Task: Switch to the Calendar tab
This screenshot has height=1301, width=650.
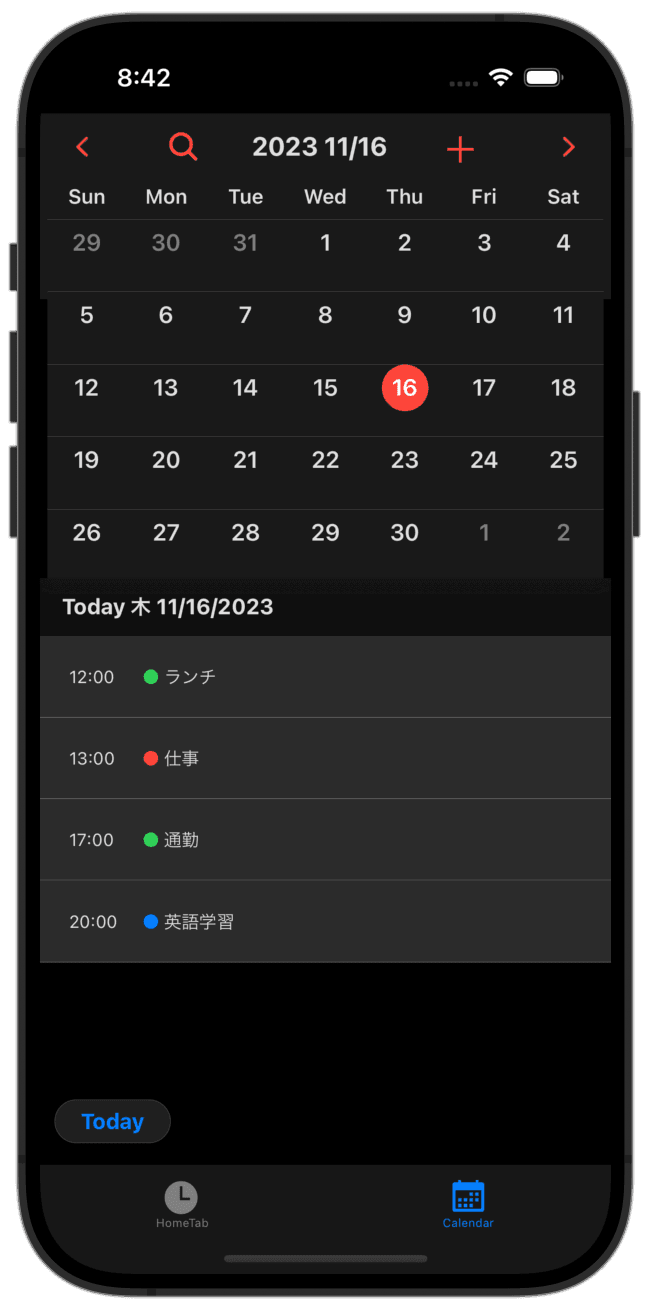Action: (x=468, y=1205)
